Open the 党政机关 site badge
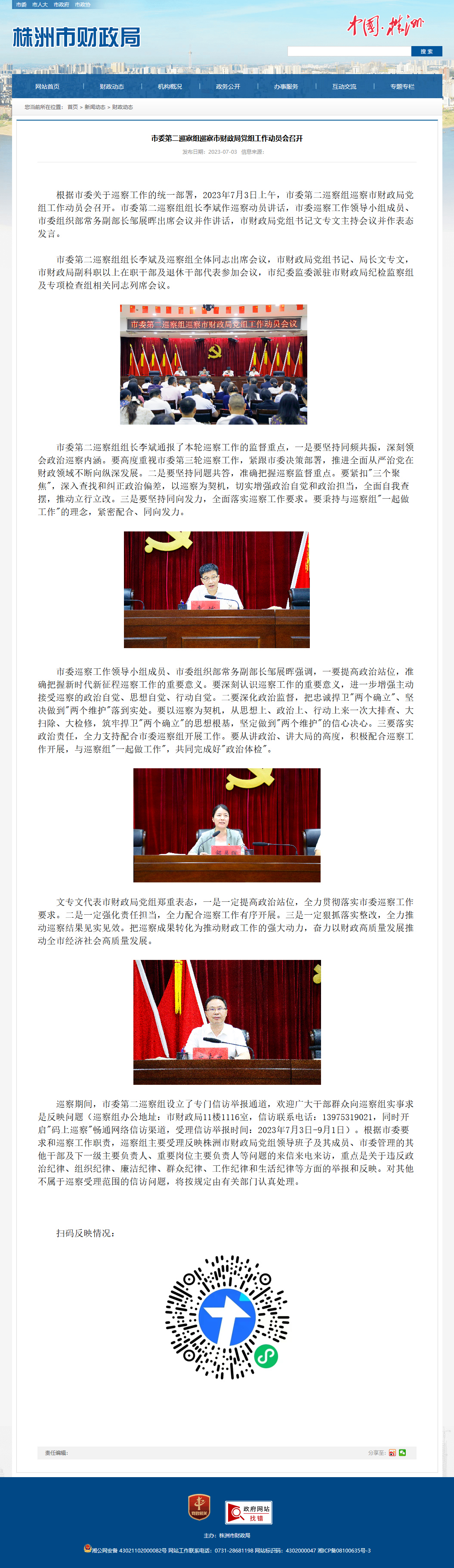The image size is (454, 1568). click(199, 1506)
